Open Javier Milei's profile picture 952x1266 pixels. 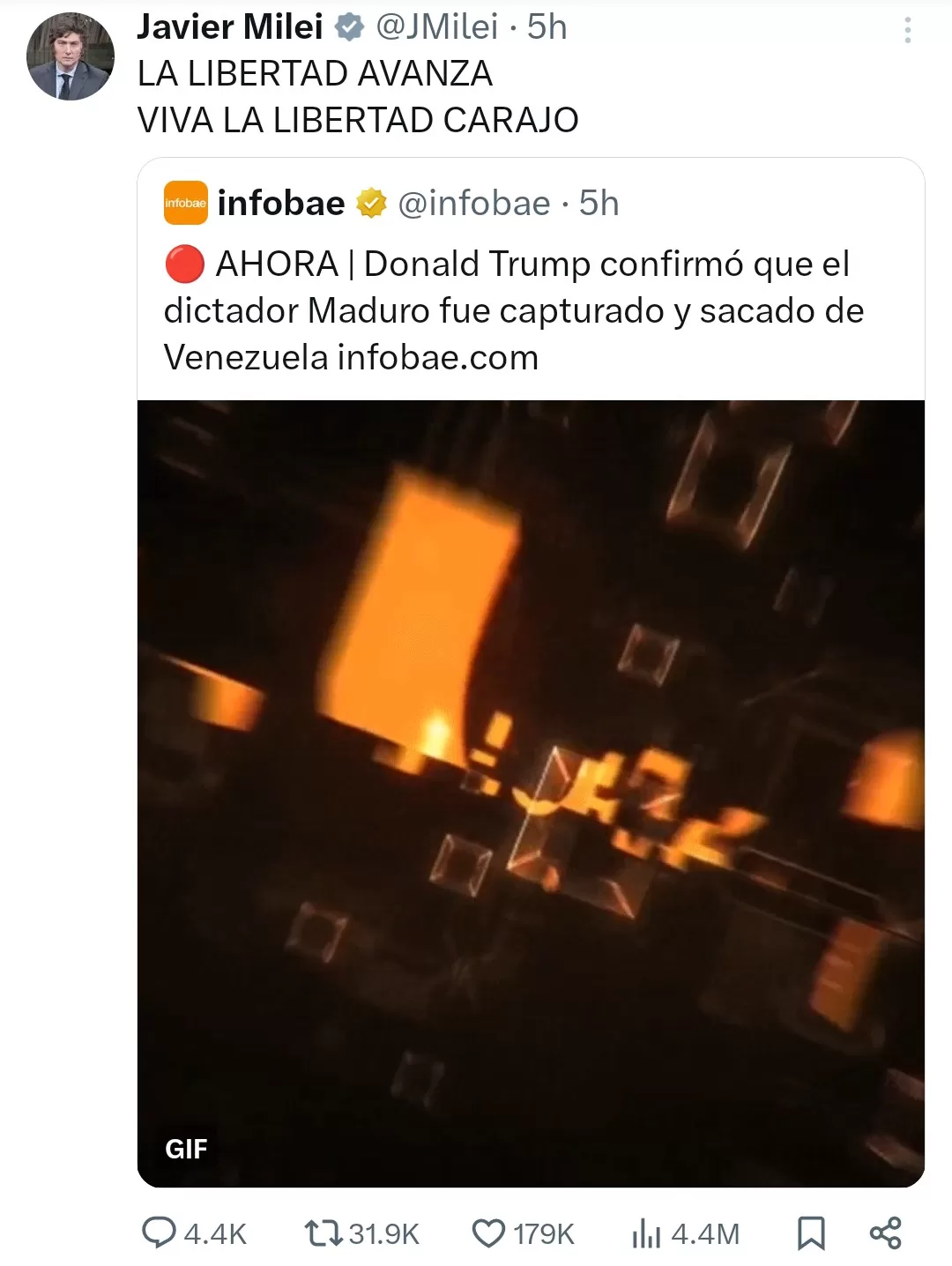click(x=71, y=56)
